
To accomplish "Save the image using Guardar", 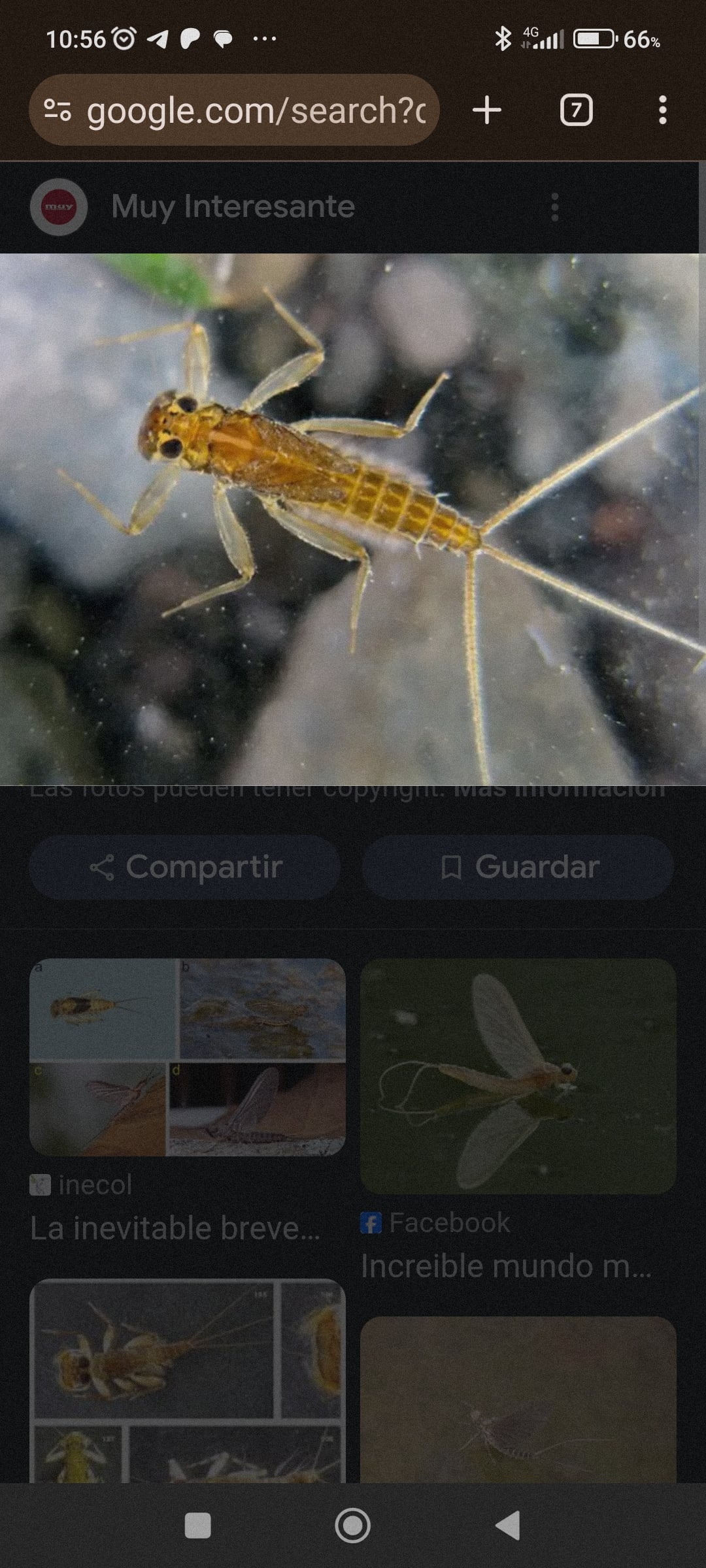I will coord(518,867).
